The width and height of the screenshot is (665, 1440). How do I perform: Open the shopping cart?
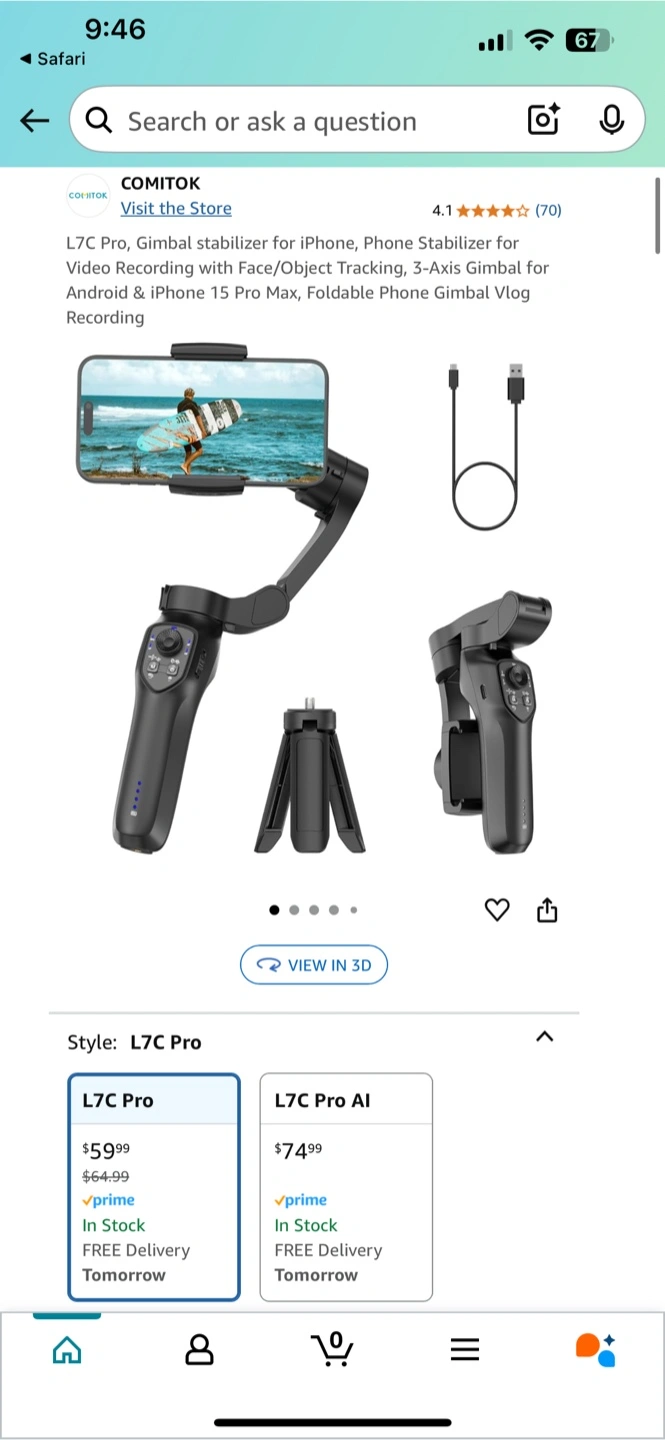pos(332,1349)
